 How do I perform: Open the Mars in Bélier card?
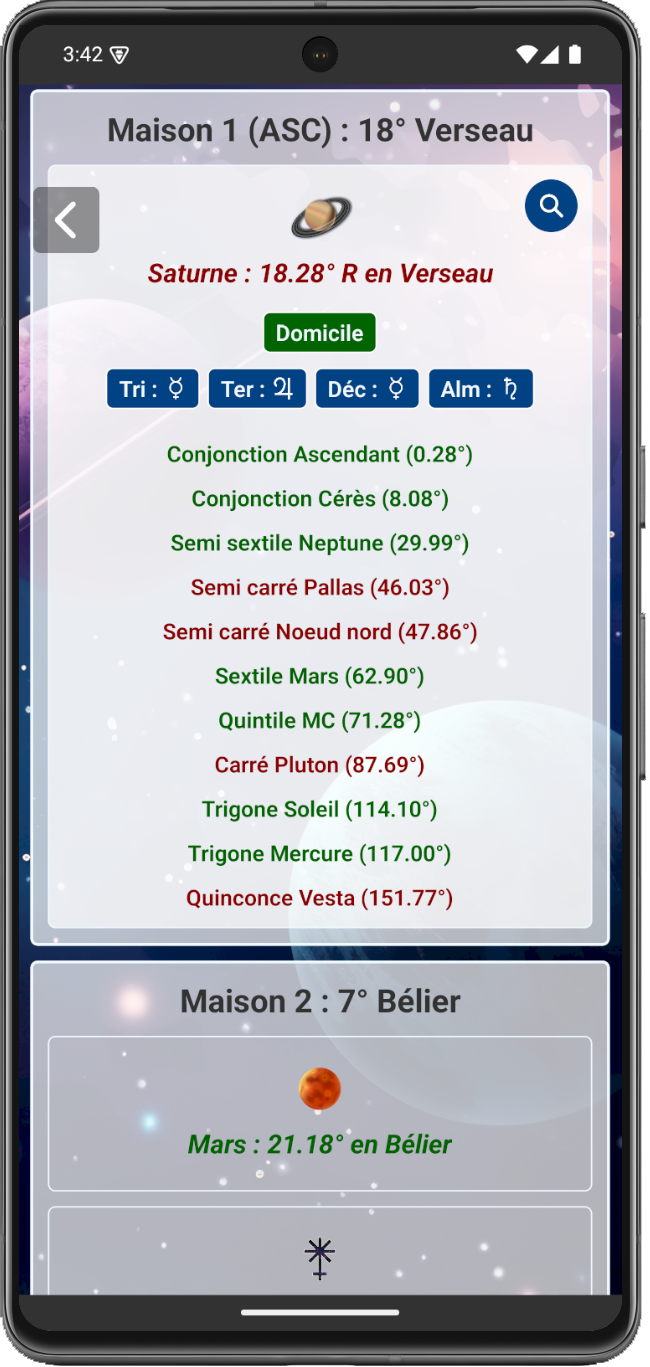[320, 1114]
